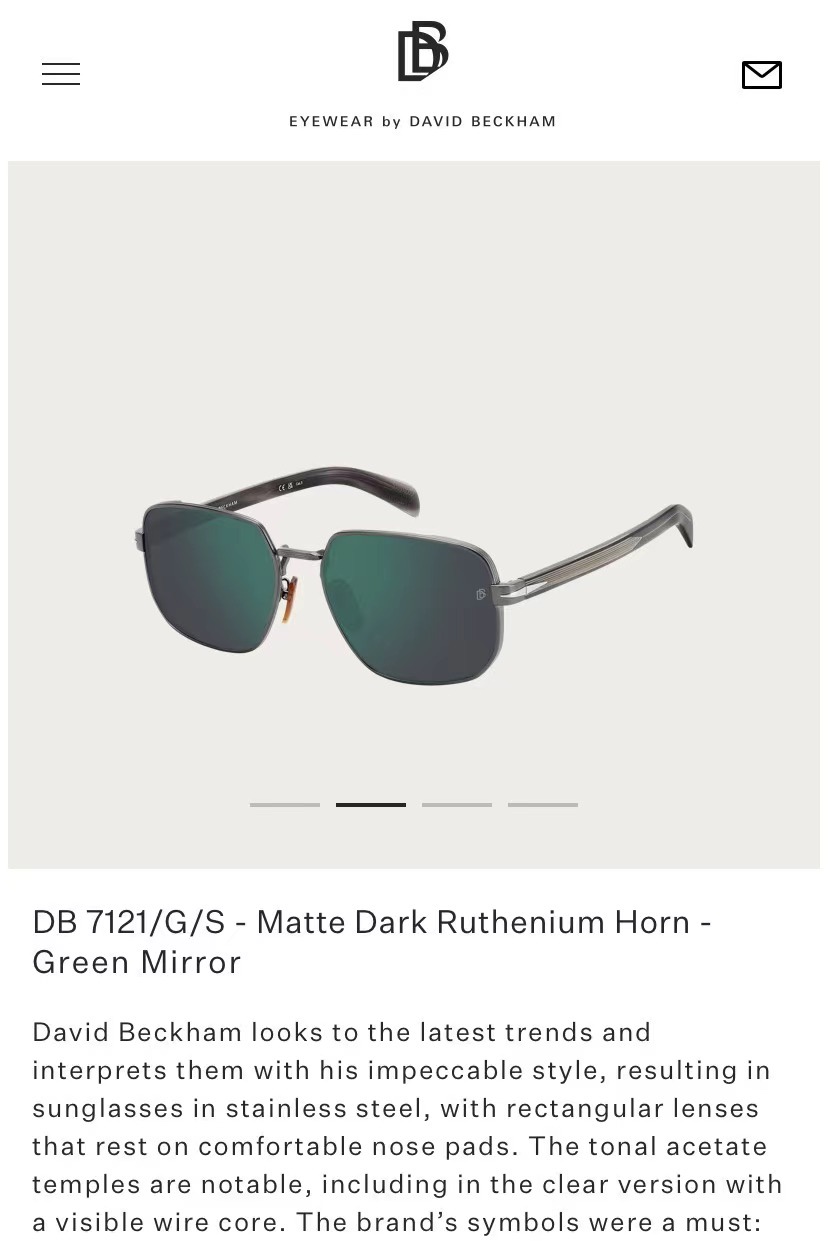Jump to the third carousel slide
The image size is (828, 1241).
pyautogui.click(x=457, y=804)
